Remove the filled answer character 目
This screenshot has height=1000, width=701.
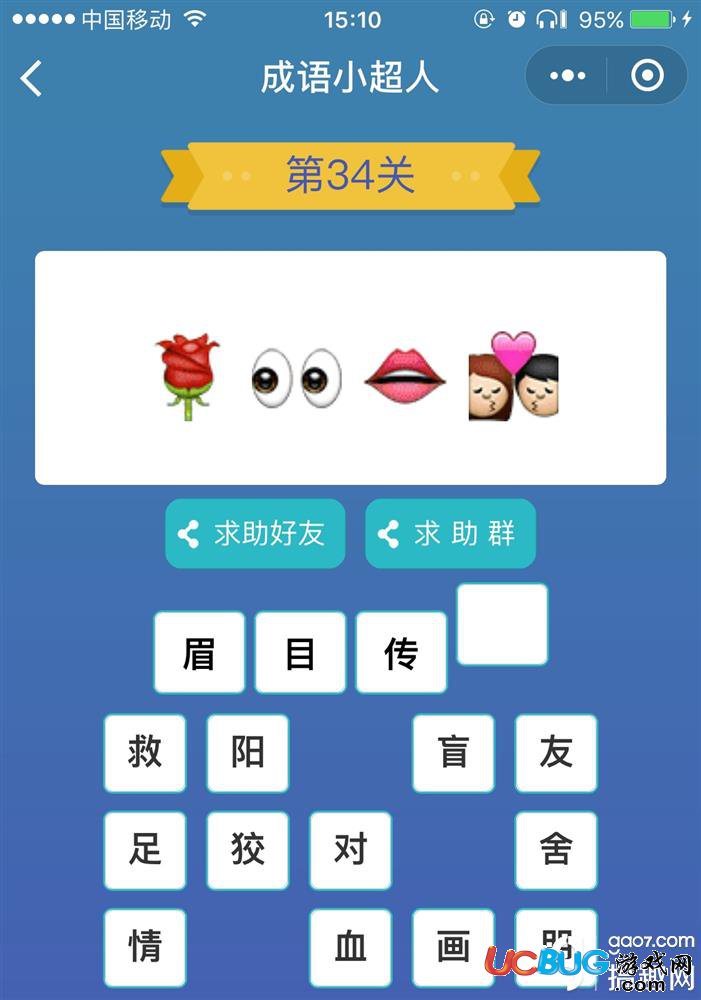click(300, 653)
